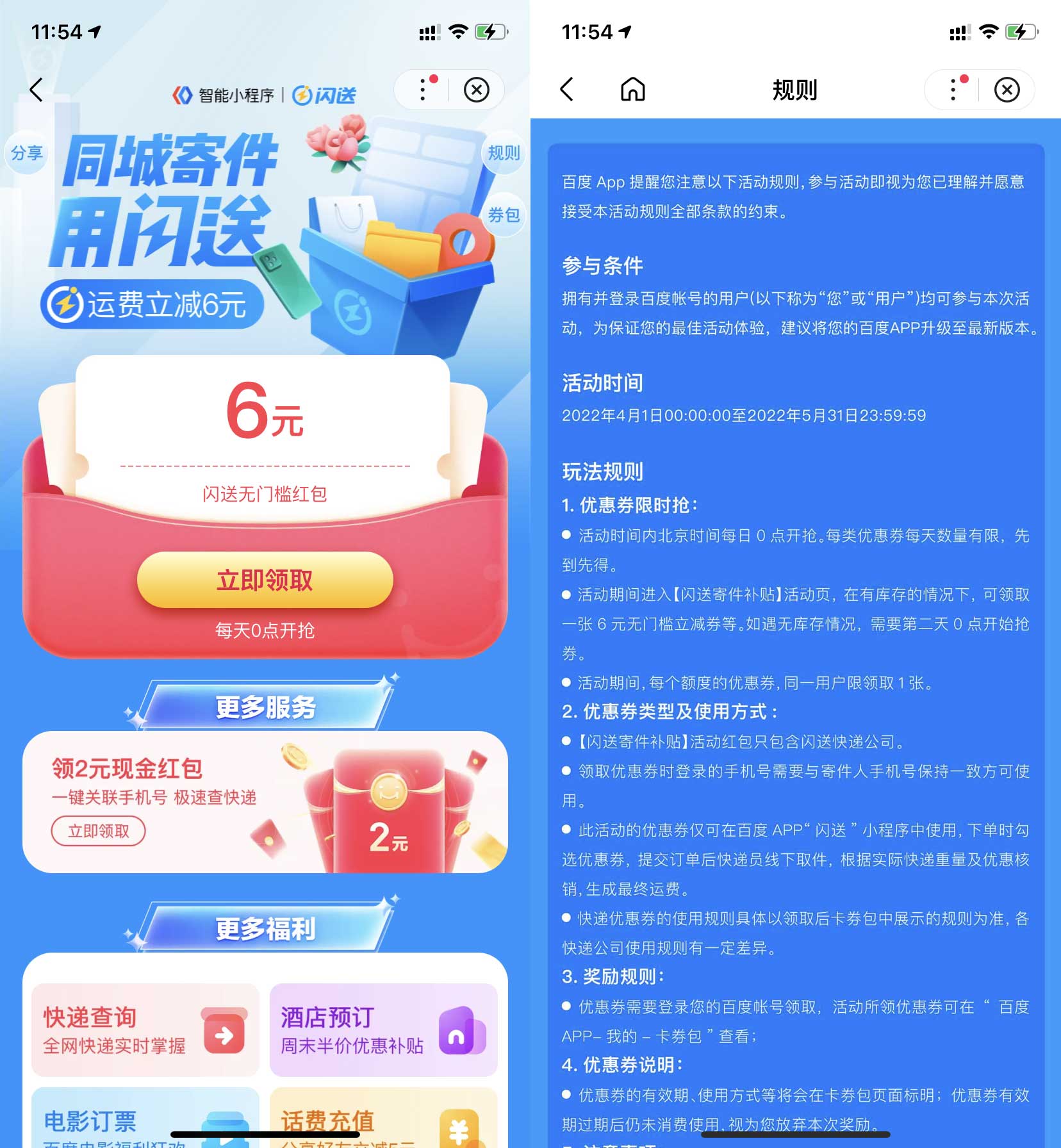Tap the battery indicator in status bar
The width and height of the screenshot is (1061, 1148).
pyautogui.click(x=489, y=31)
